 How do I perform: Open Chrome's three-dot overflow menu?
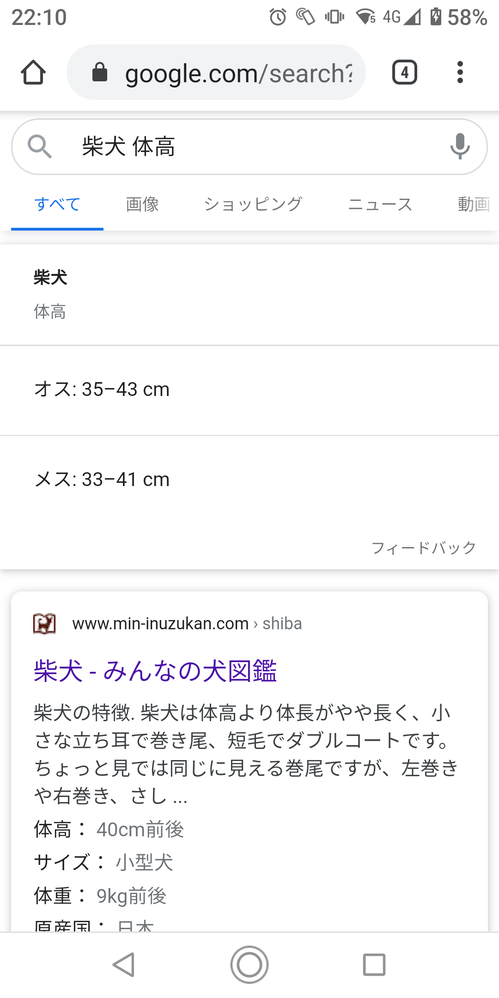tap(460, 73)
